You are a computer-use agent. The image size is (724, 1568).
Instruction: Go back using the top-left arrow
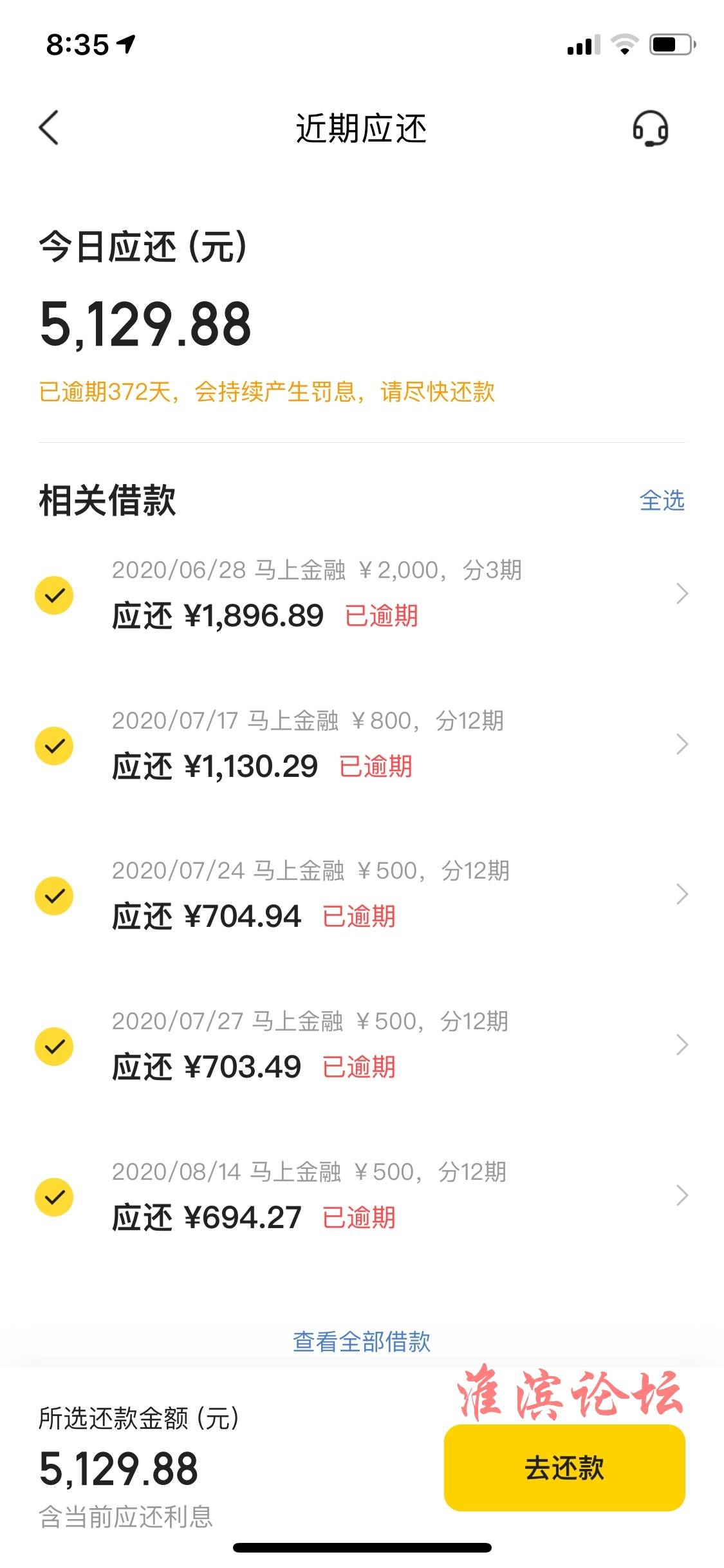(49, 127)
